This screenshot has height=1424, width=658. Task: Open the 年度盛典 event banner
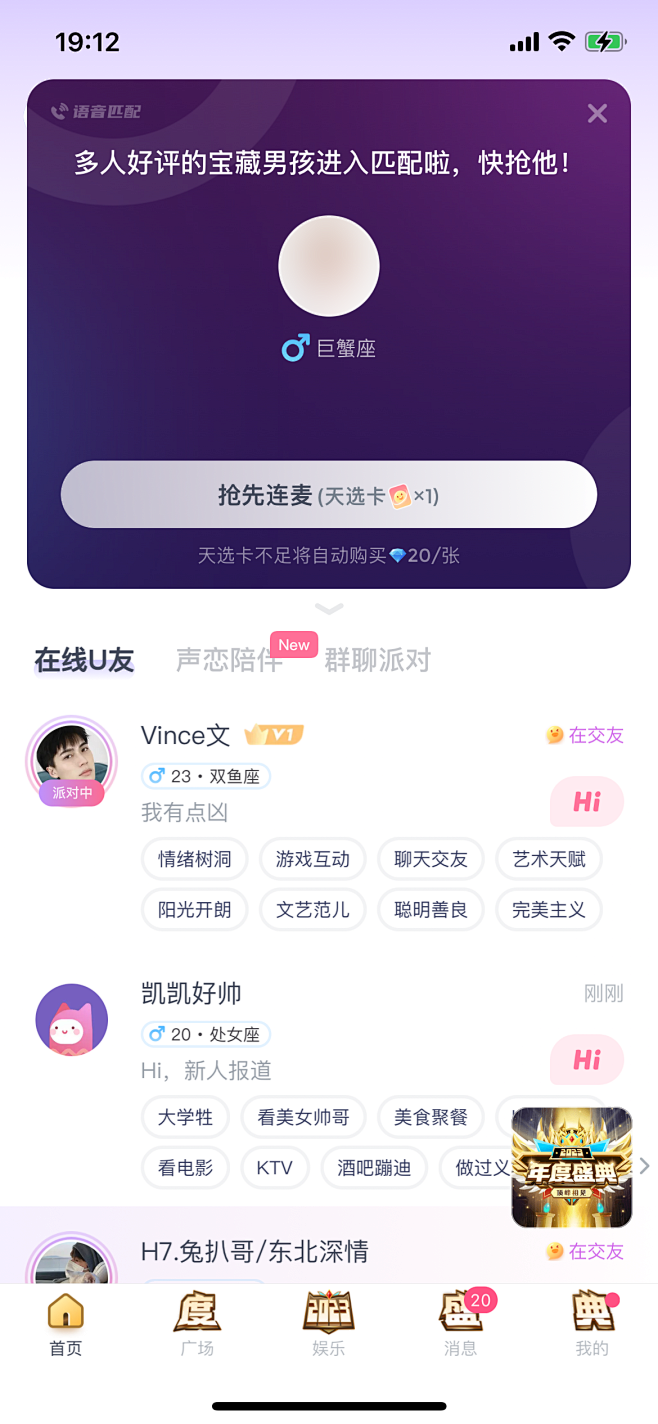571,1167
